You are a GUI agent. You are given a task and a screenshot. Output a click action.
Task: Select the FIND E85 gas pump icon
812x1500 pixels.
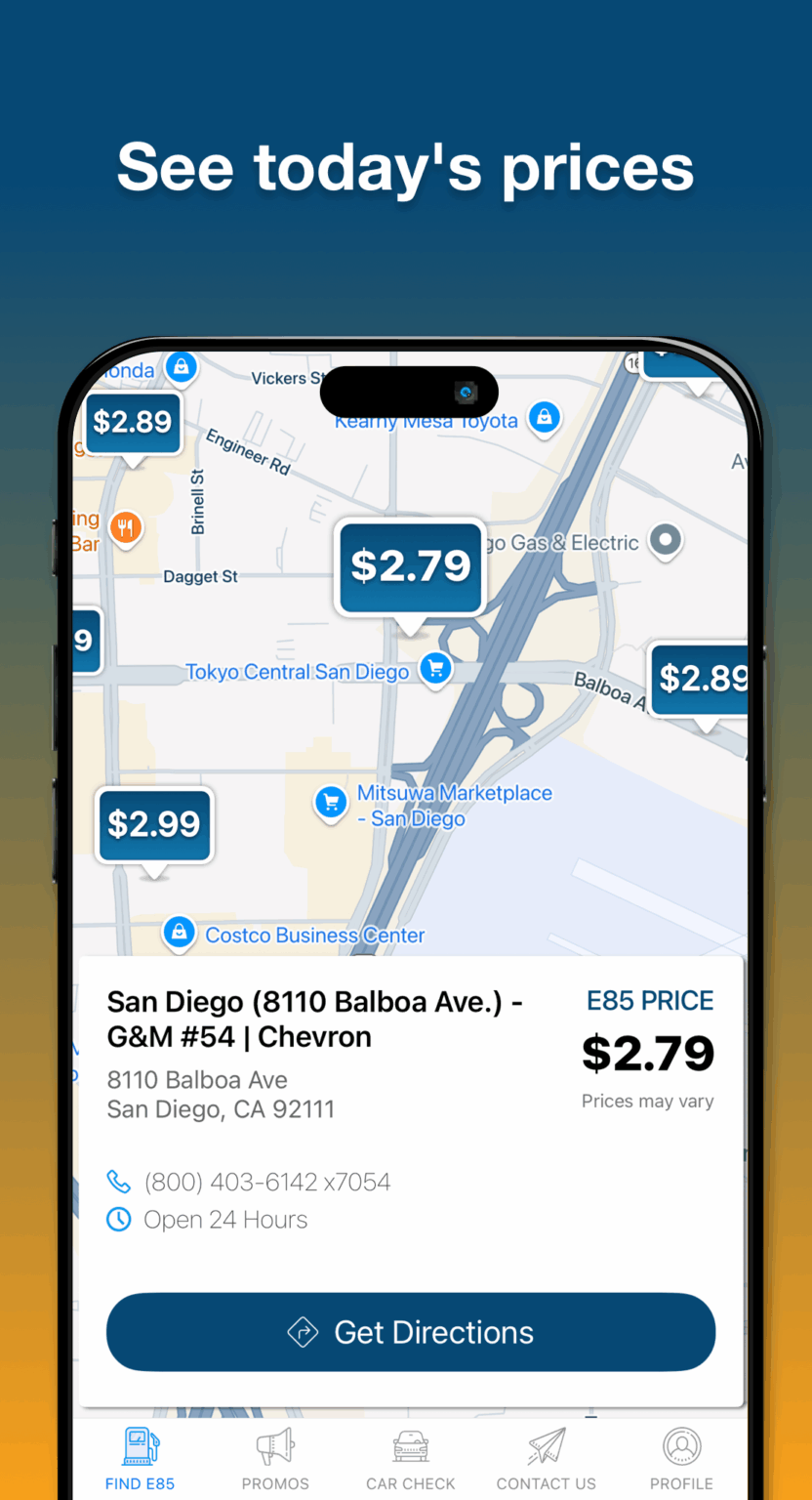(x=139, y=1446)
